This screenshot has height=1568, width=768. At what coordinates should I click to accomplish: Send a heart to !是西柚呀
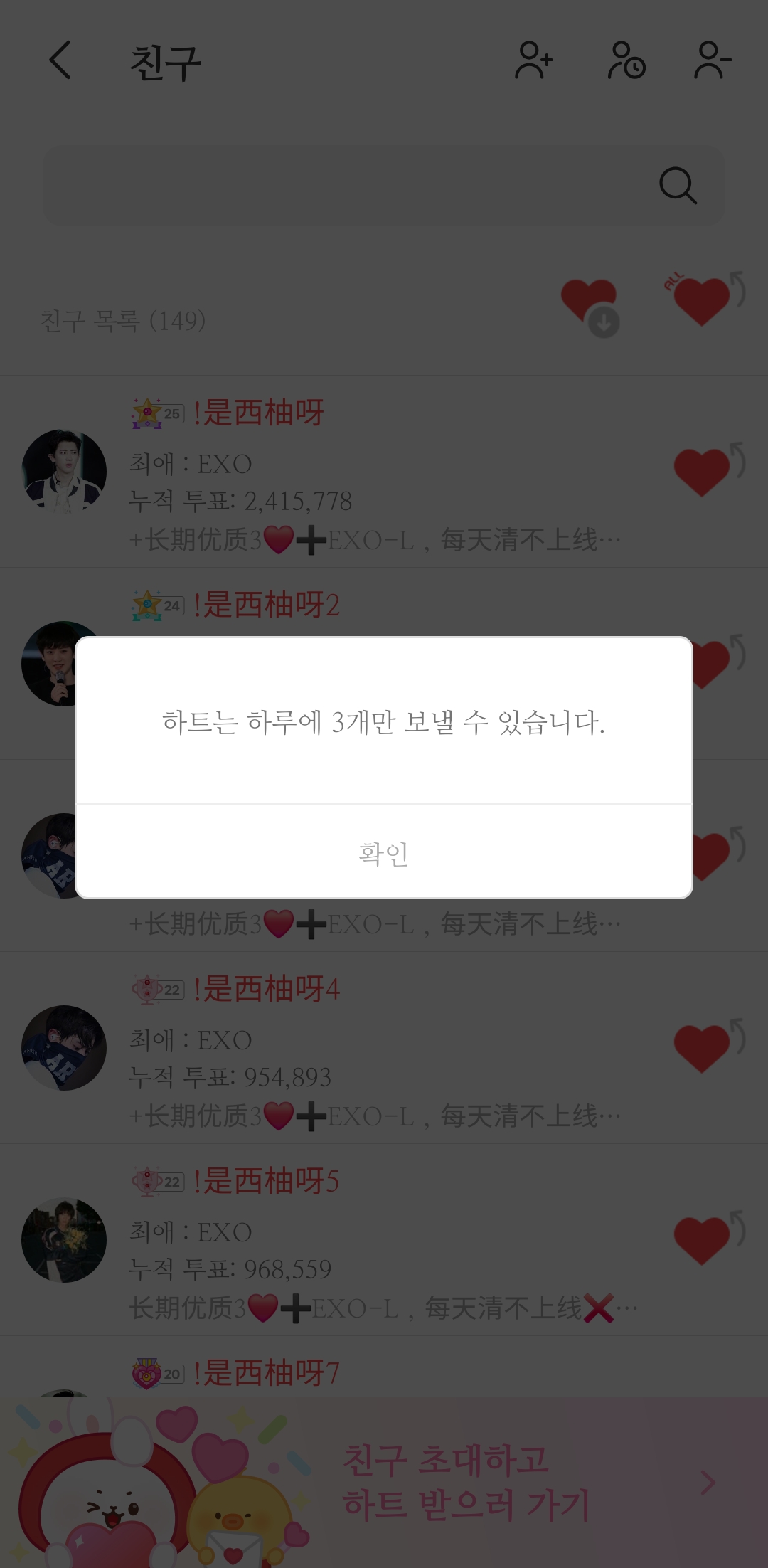pyautogui.click(x=705, y=470)
